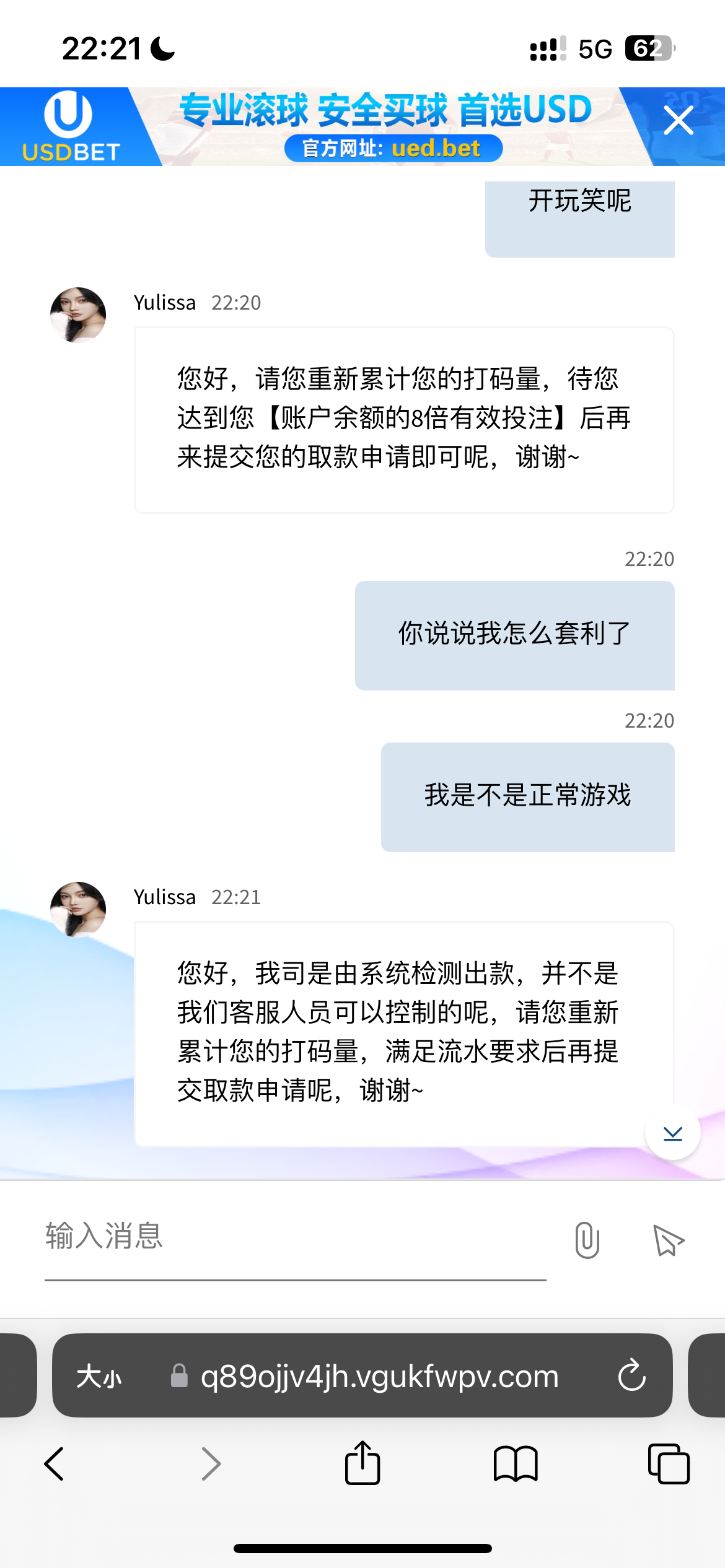Open the USDBET ued.bet banner
Screen dimensions: 725x1568
(384, 126)
